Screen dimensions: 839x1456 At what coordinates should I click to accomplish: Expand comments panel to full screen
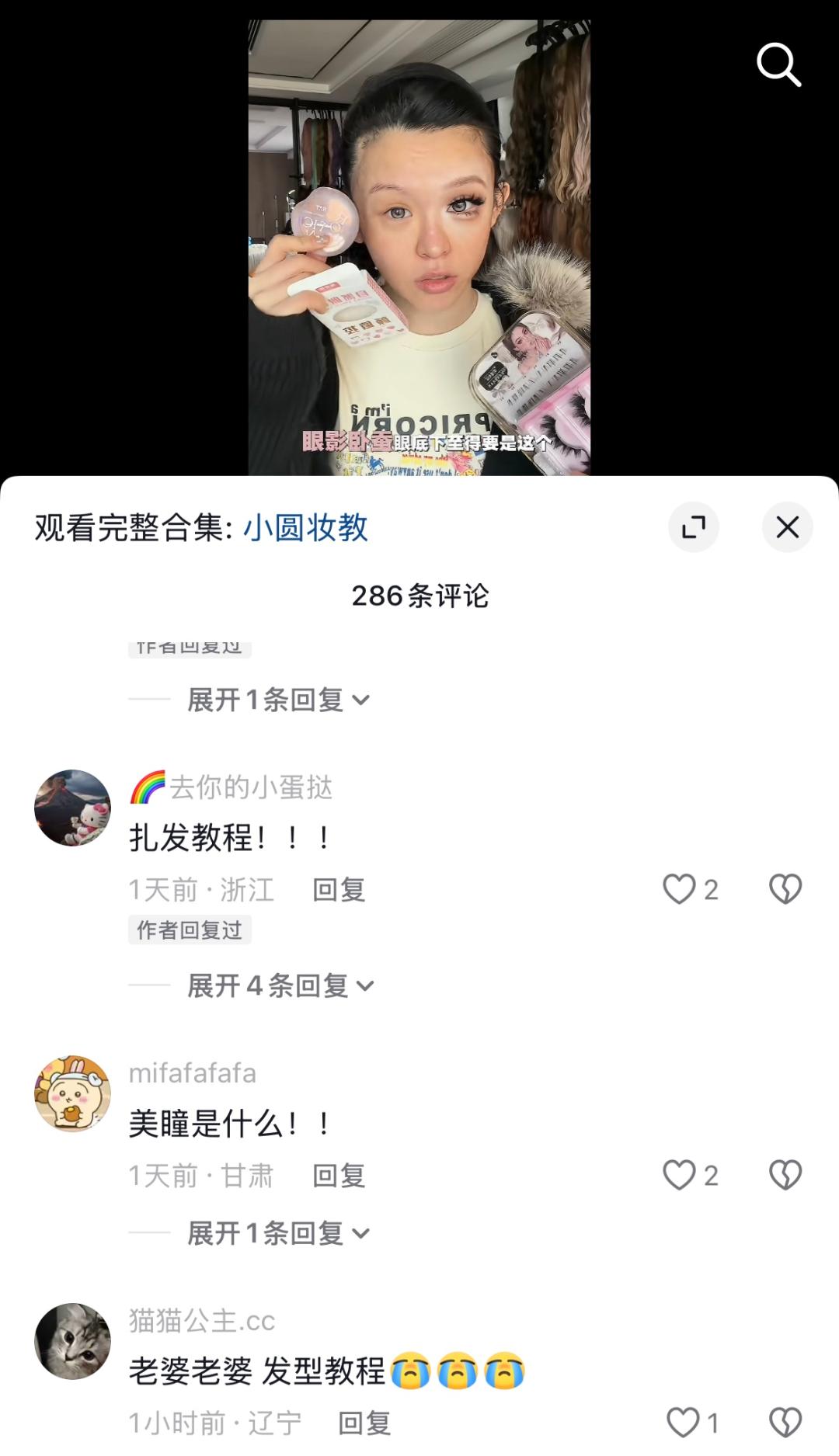(x=693, y=527)
